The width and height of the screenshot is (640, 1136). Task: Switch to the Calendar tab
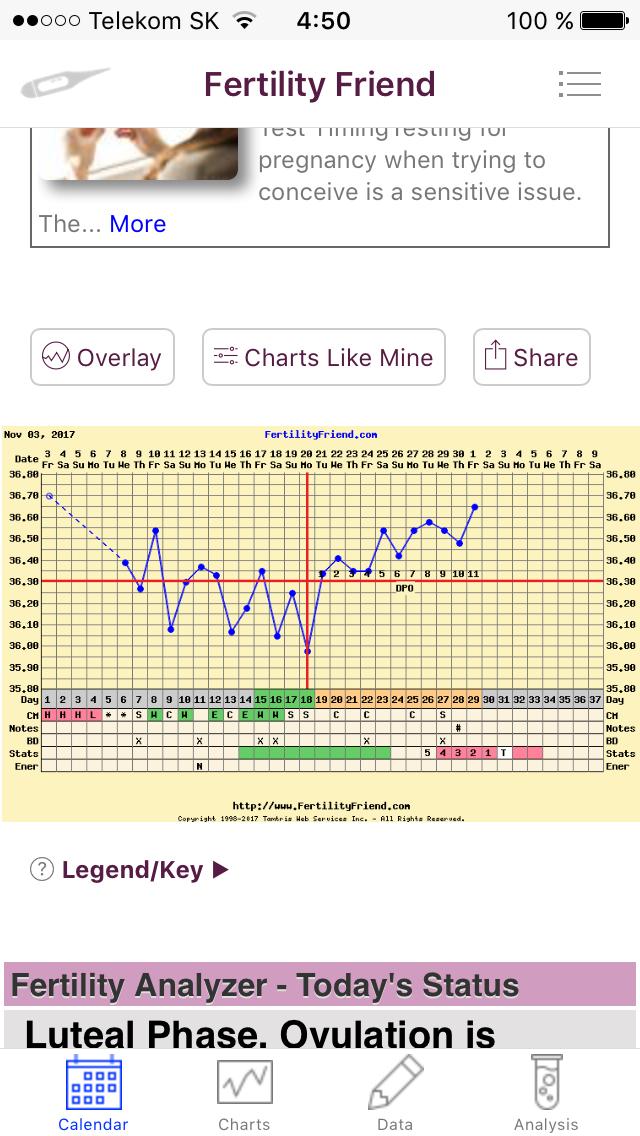93,1093
